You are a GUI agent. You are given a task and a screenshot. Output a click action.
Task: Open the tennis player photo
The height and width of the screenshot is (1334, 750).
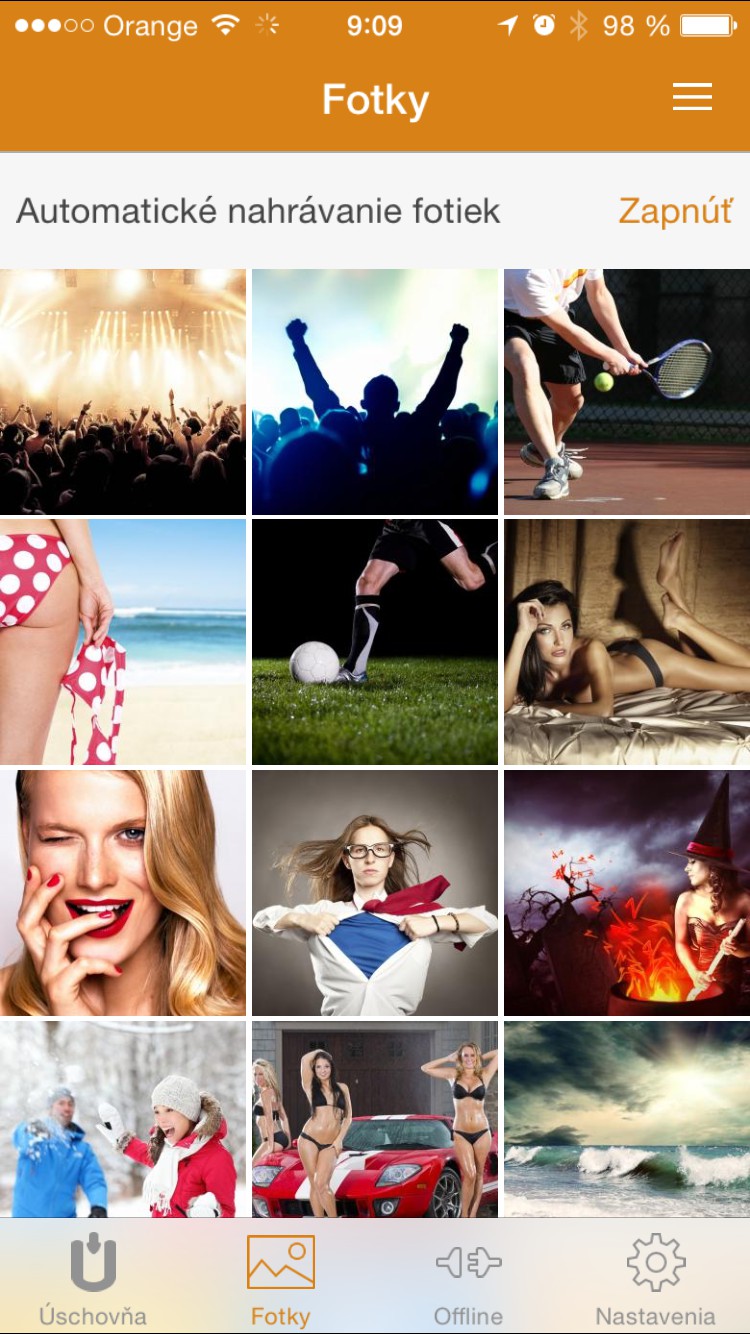[627, 391]
